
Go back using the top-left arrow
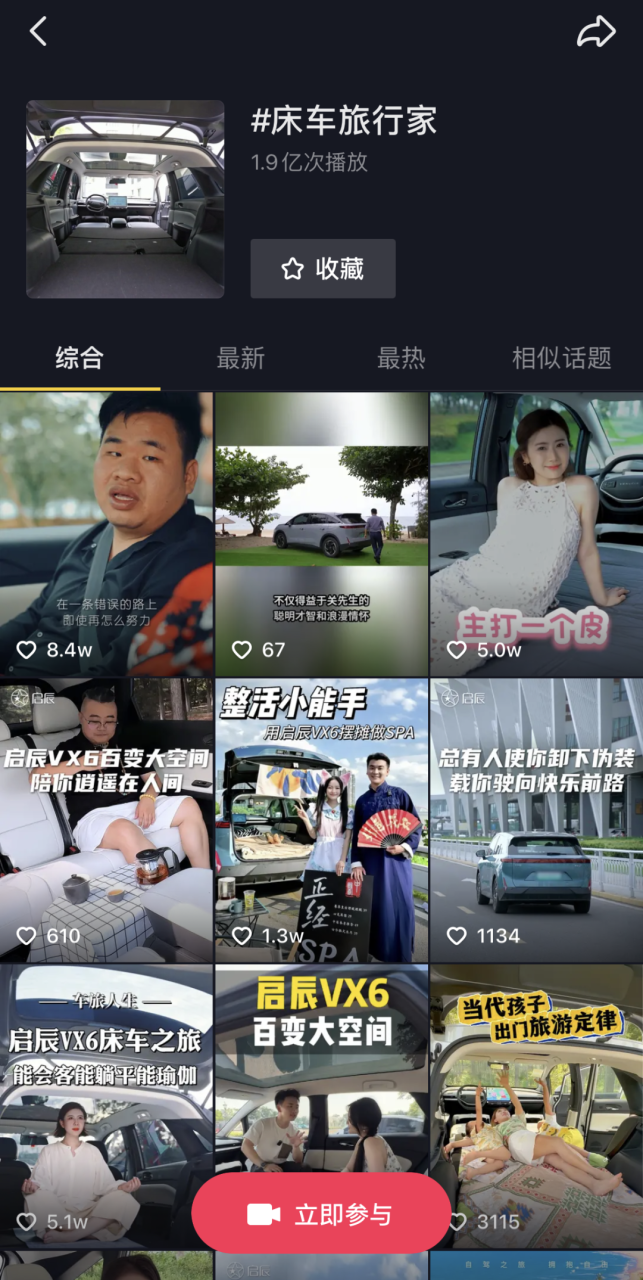tap(38, 32)
